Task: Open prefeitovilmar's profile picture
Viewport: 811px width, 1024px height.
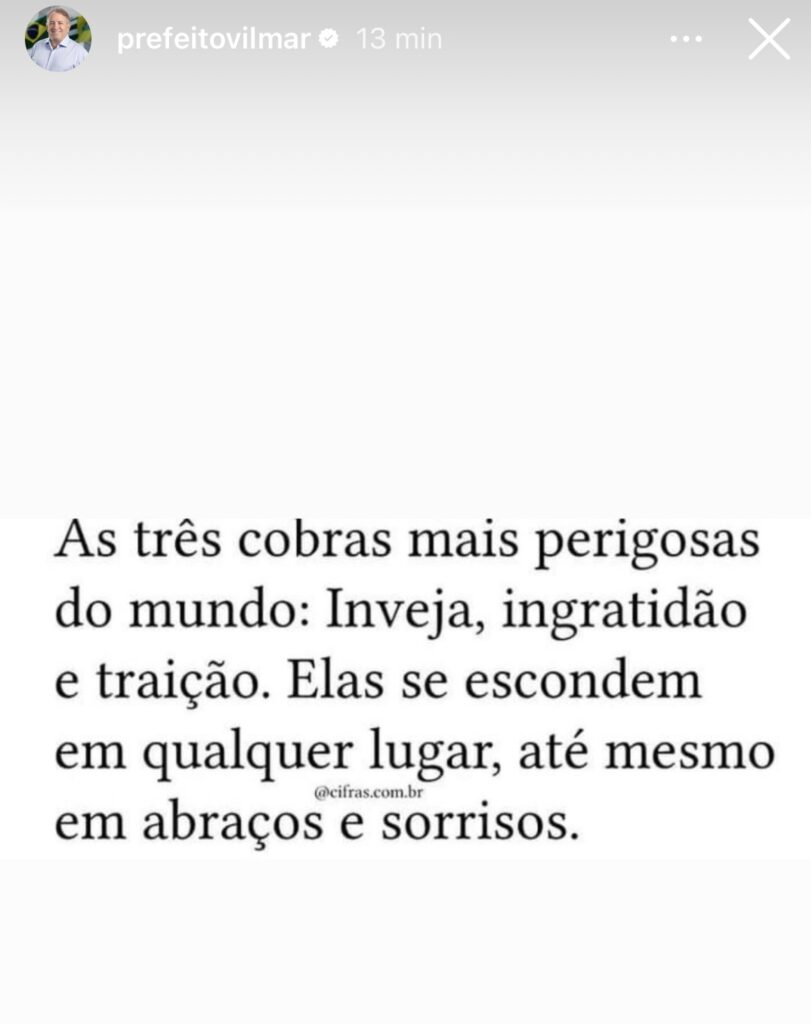Action: [58, 39]
